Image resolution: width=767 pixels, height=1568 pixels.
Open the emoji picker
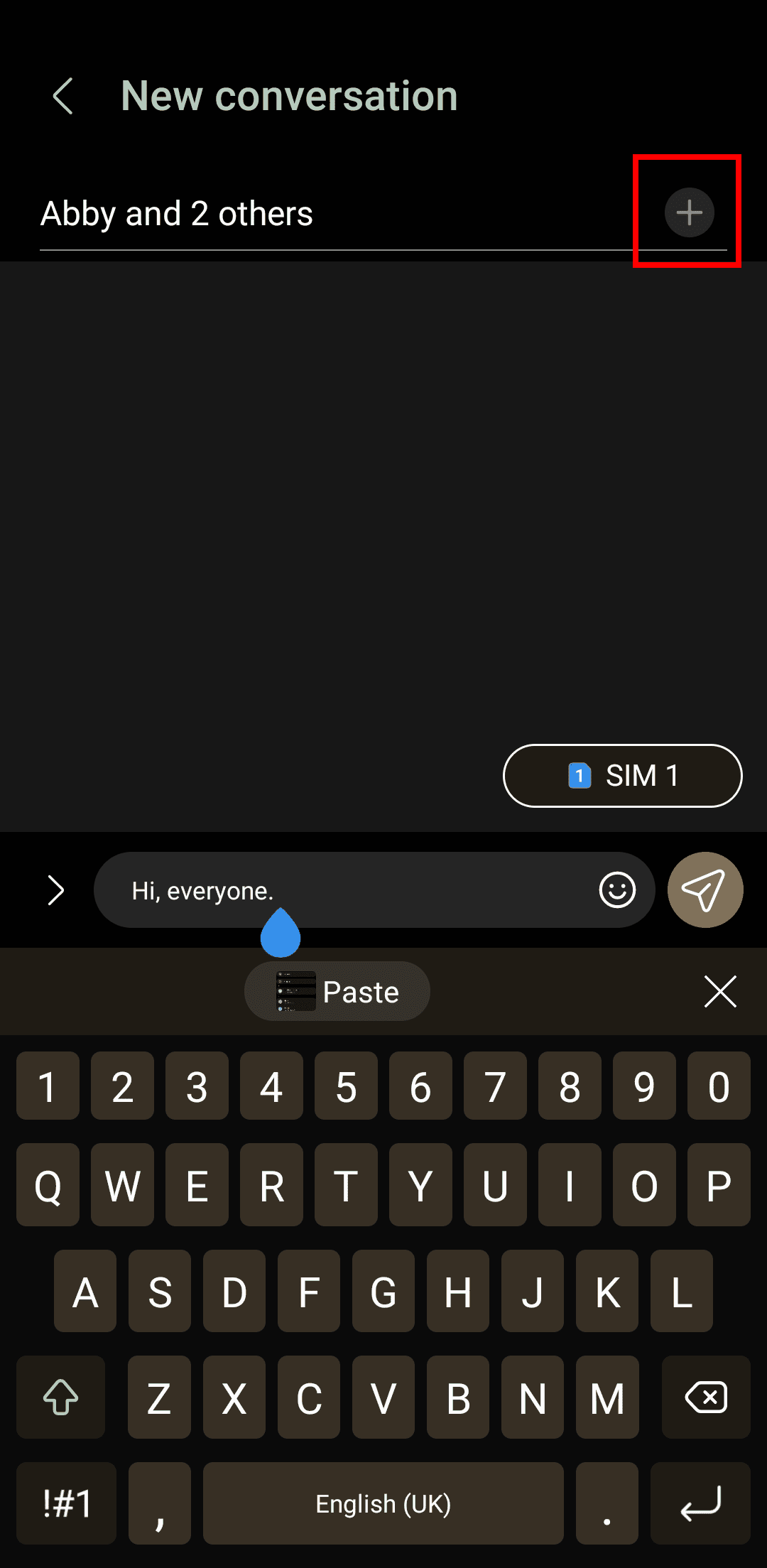tap(617, 890)
